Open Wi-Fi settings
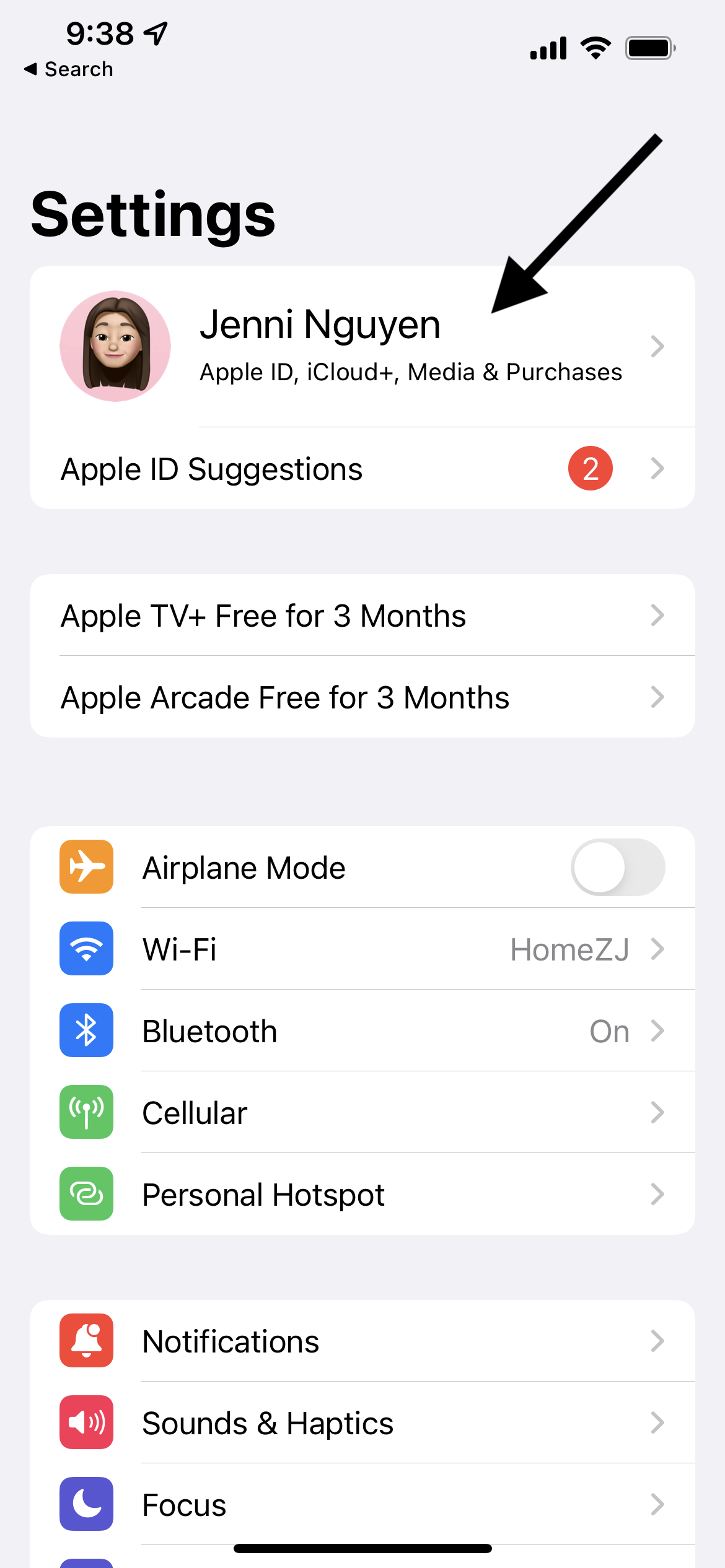The image size is (725, 1568). click(362, 949)
